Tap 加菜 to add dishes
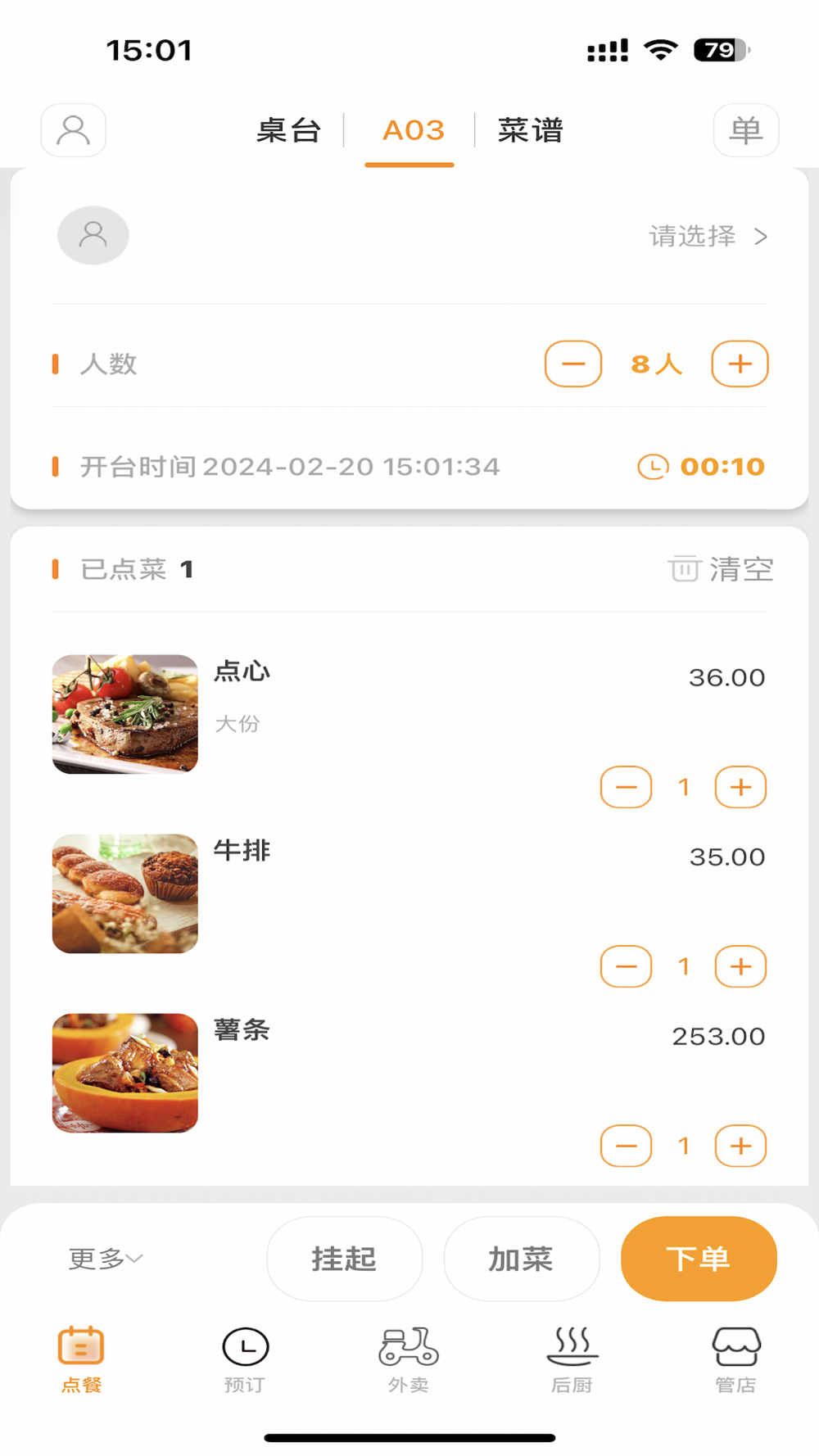Image resolution: width=819 pixels, height=1456 pixels. [522, 1259]
